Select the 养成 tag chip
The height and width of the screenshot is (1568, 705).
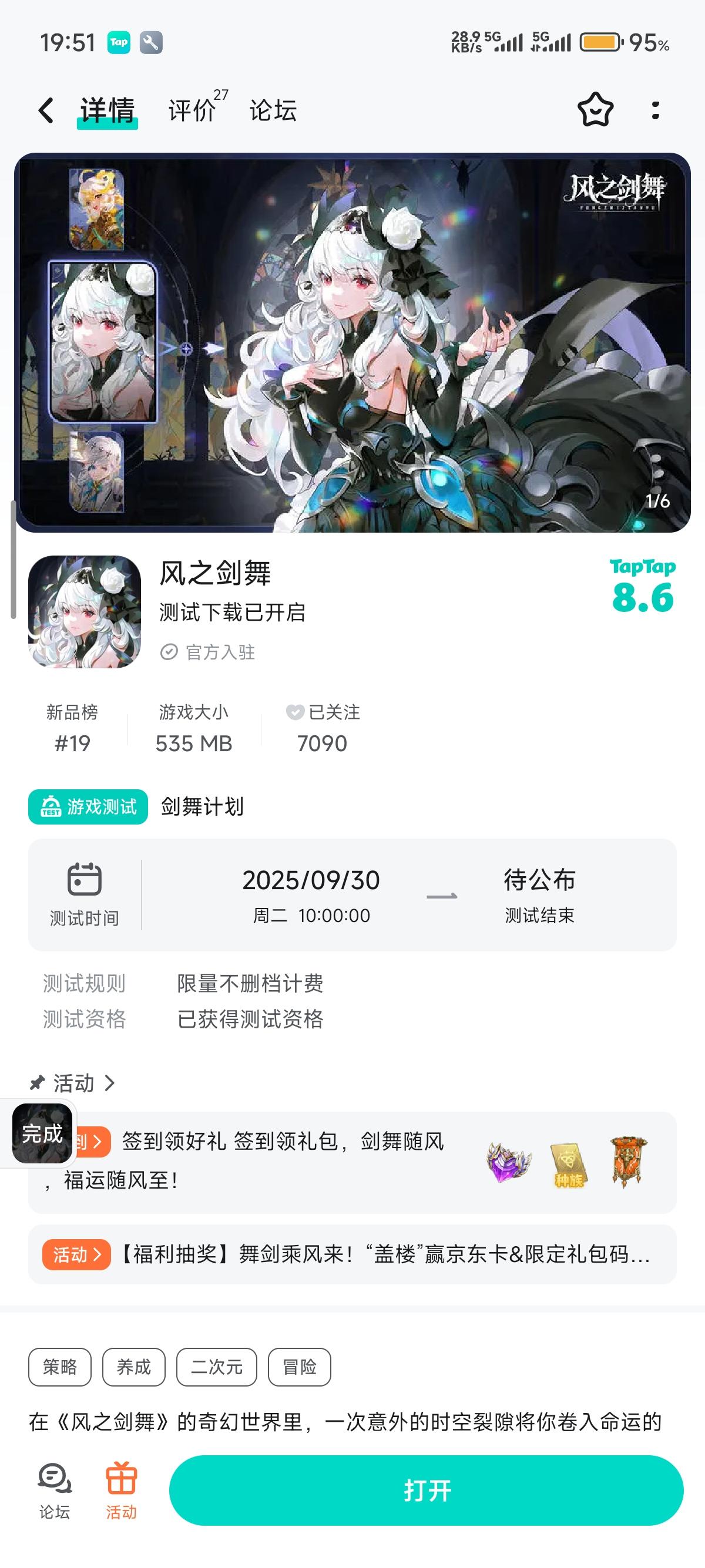134,1367
